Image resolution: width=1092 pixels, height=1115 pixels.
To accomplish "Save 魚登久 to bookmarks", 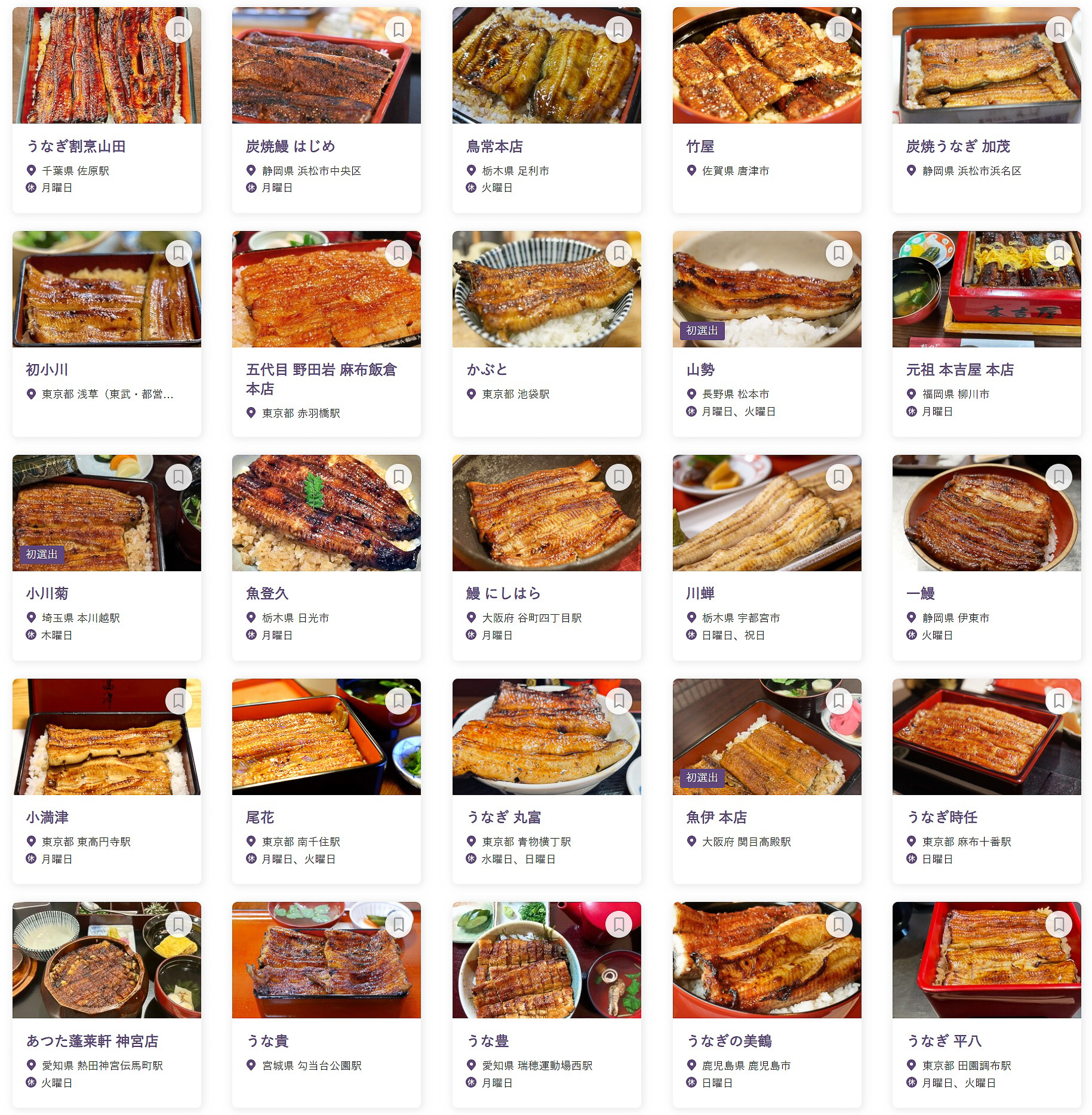I will (399, 477).
